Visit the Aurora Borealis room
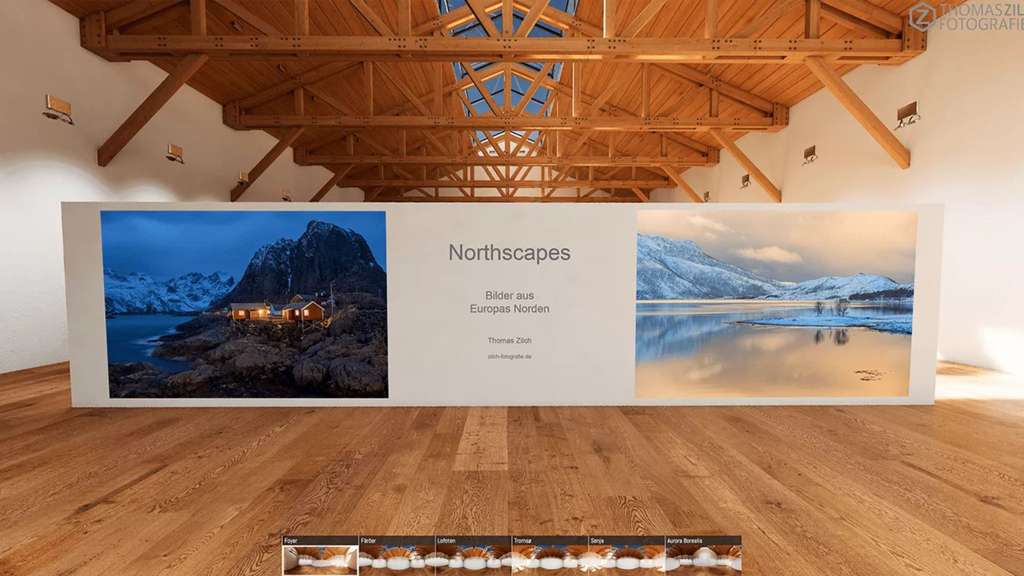Viewport: 1024px width, 576px height. 703,556
